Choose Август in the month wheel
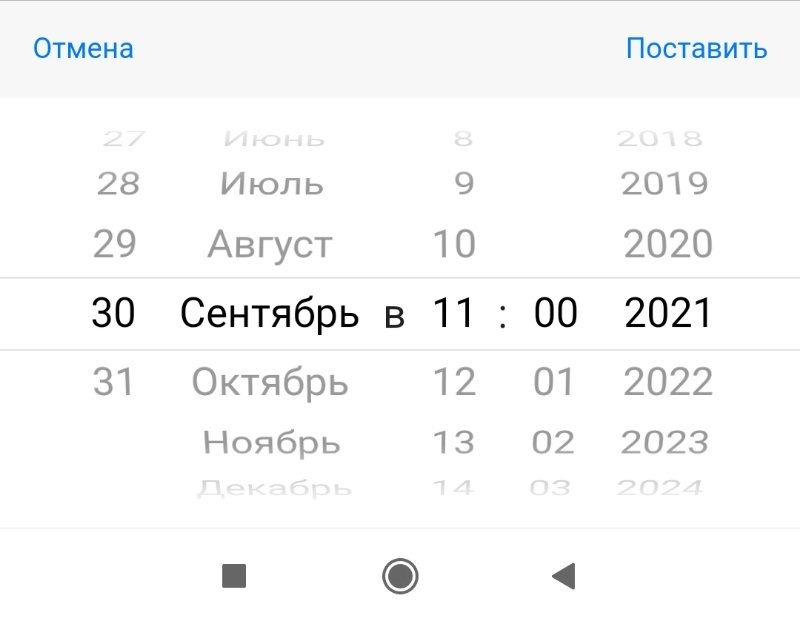Viewport: 800px width, 624px height. coord(270,244)
